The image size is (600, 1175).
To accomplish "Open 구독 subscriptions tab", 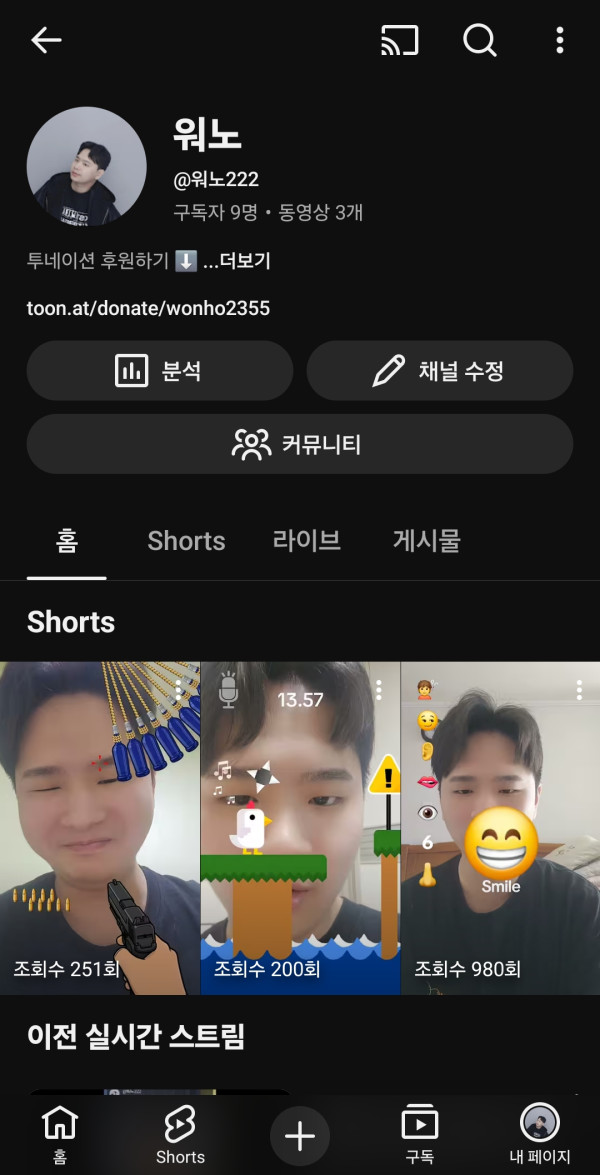I will click(419, 1135).
